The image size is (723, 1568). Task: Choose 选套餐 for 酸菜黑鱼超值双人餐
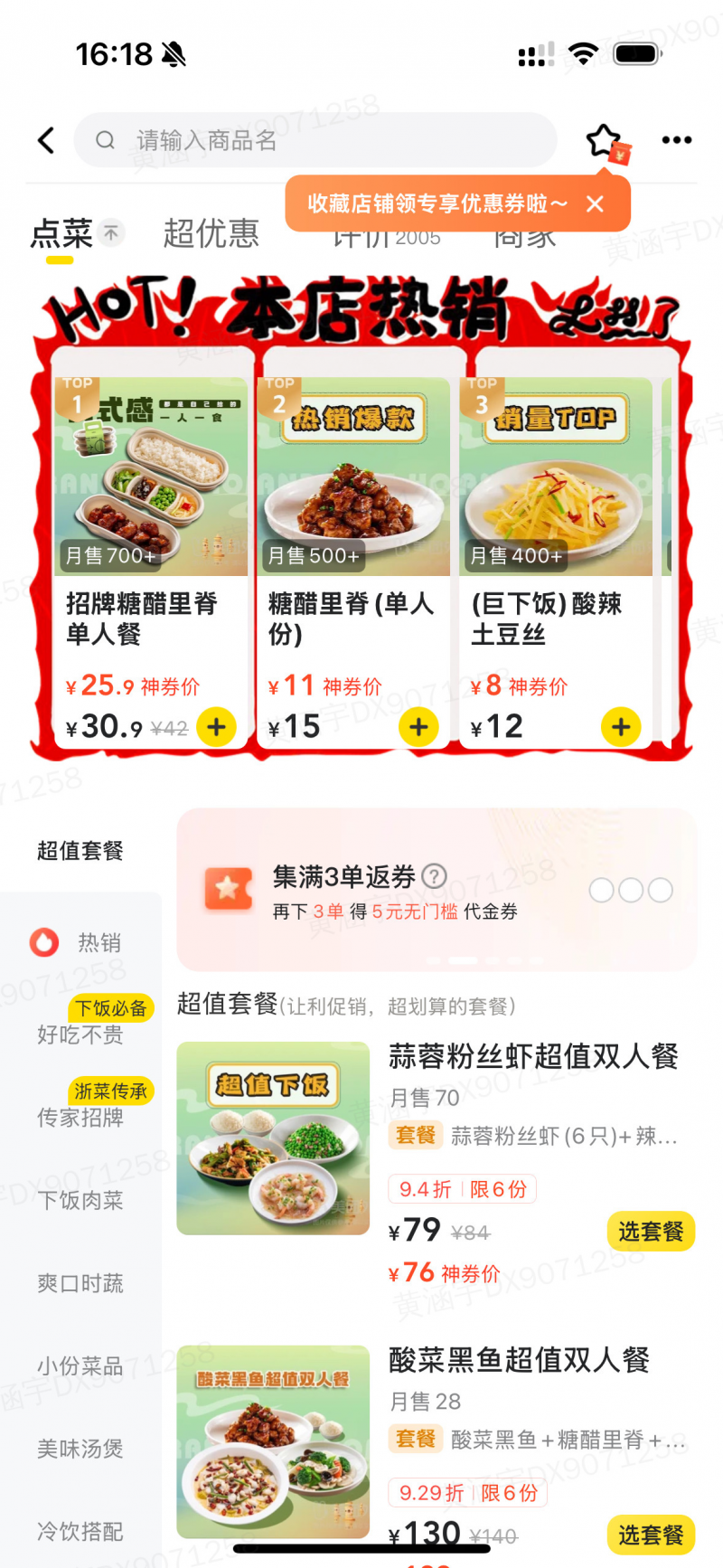(651, 1535)
